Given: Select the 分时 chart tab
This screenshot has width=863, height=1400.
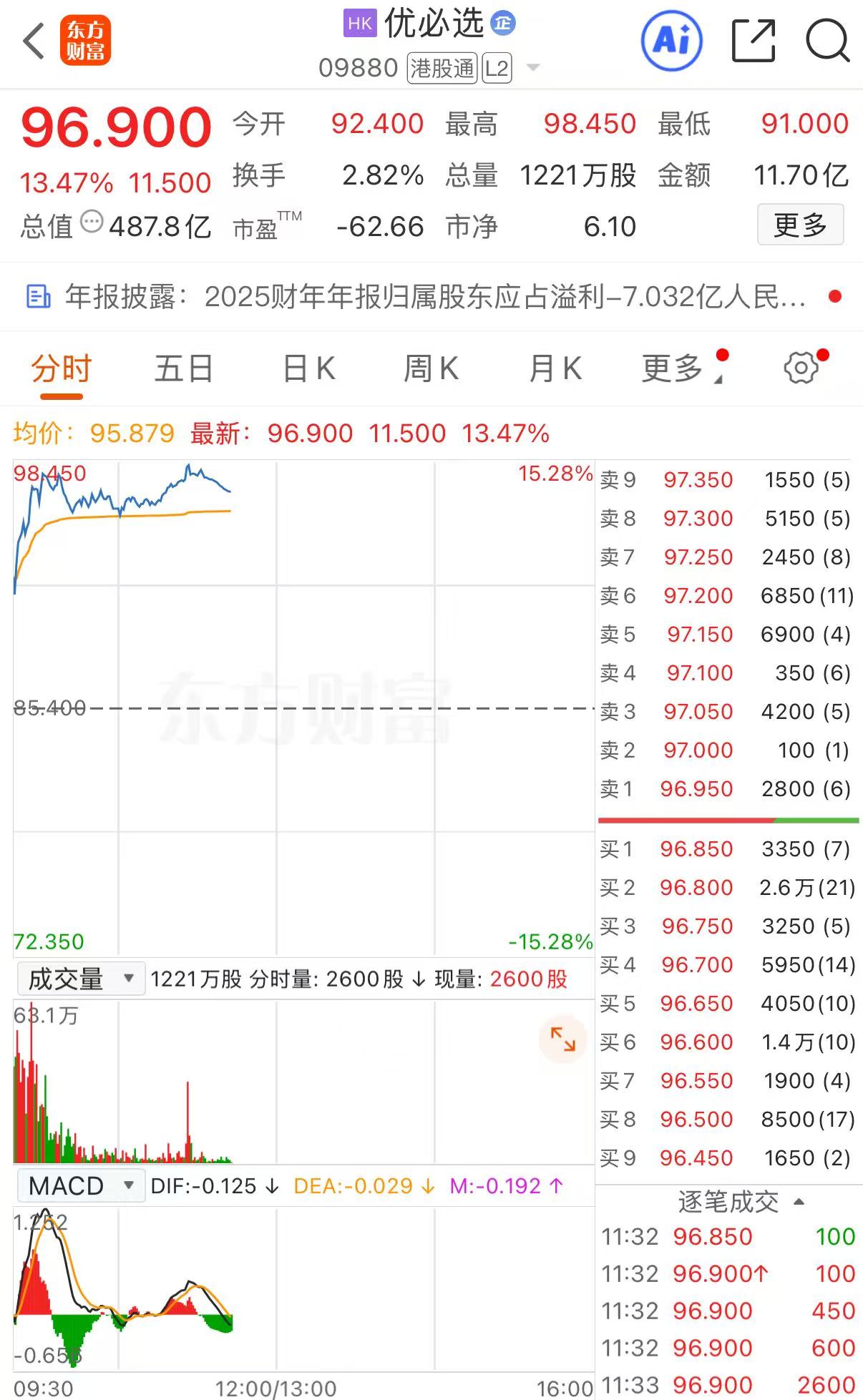Looking at the screenshot, I should click(62, 369).
